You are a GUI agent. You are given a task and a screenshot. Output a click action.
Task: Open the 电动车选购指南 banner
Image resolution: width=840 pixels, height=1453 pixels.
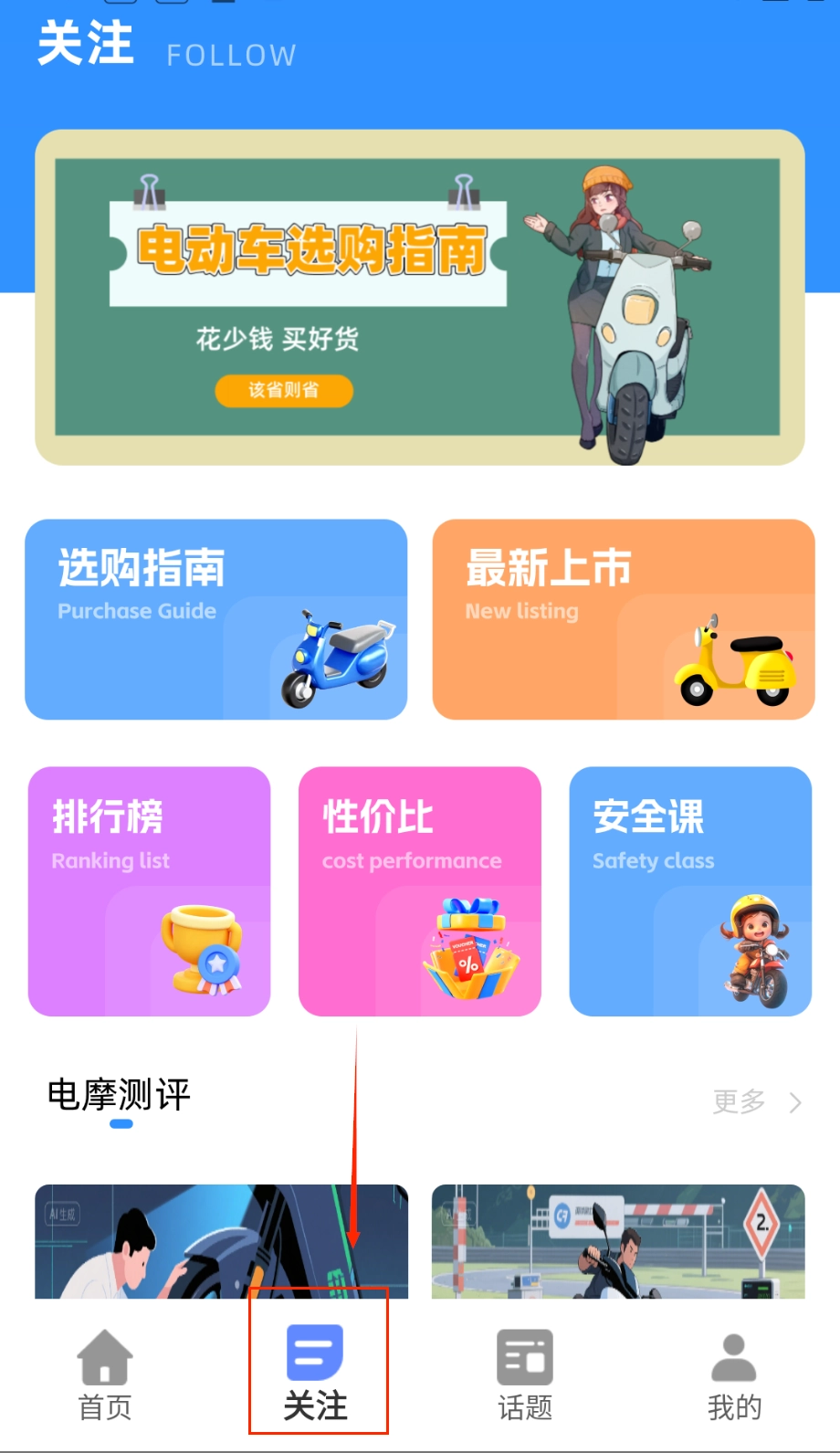(419, 298)
